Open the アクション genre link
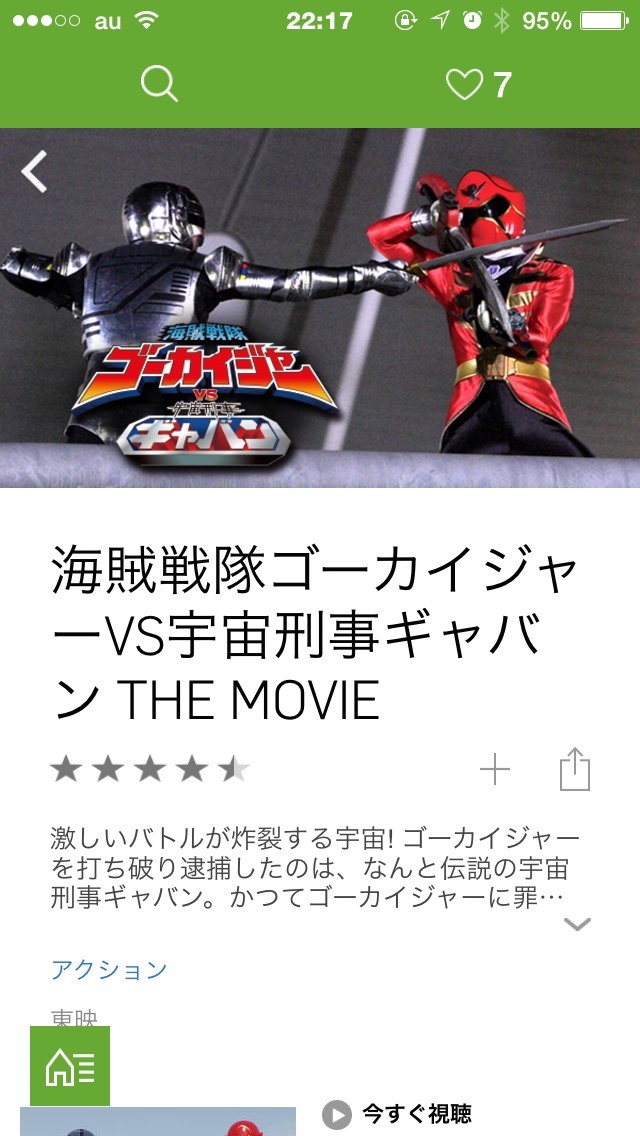 click(109, 969)
